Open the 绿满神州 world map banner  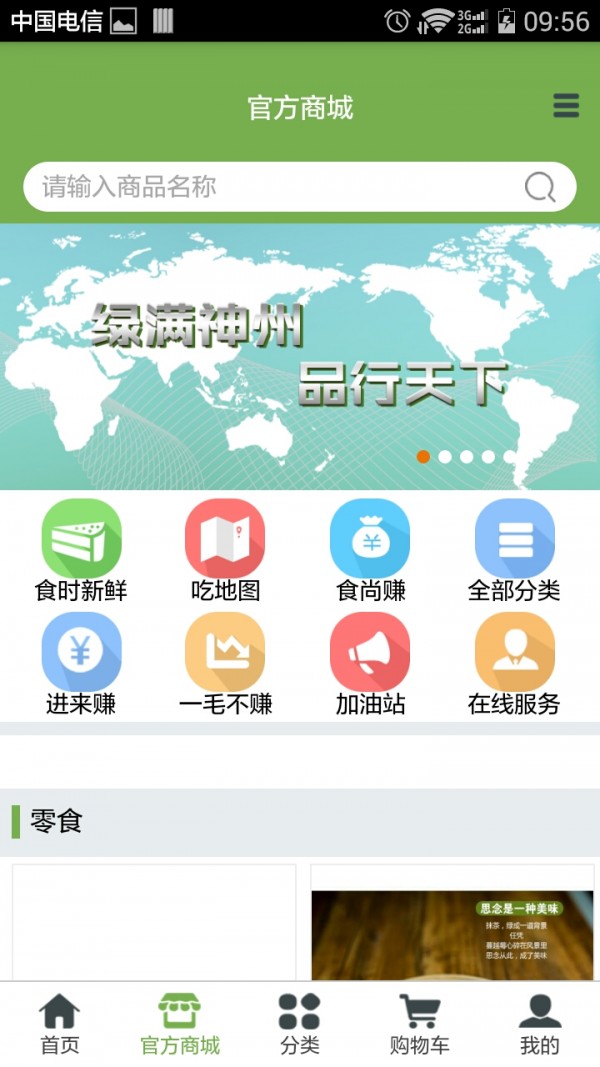(x=300, y=356)
